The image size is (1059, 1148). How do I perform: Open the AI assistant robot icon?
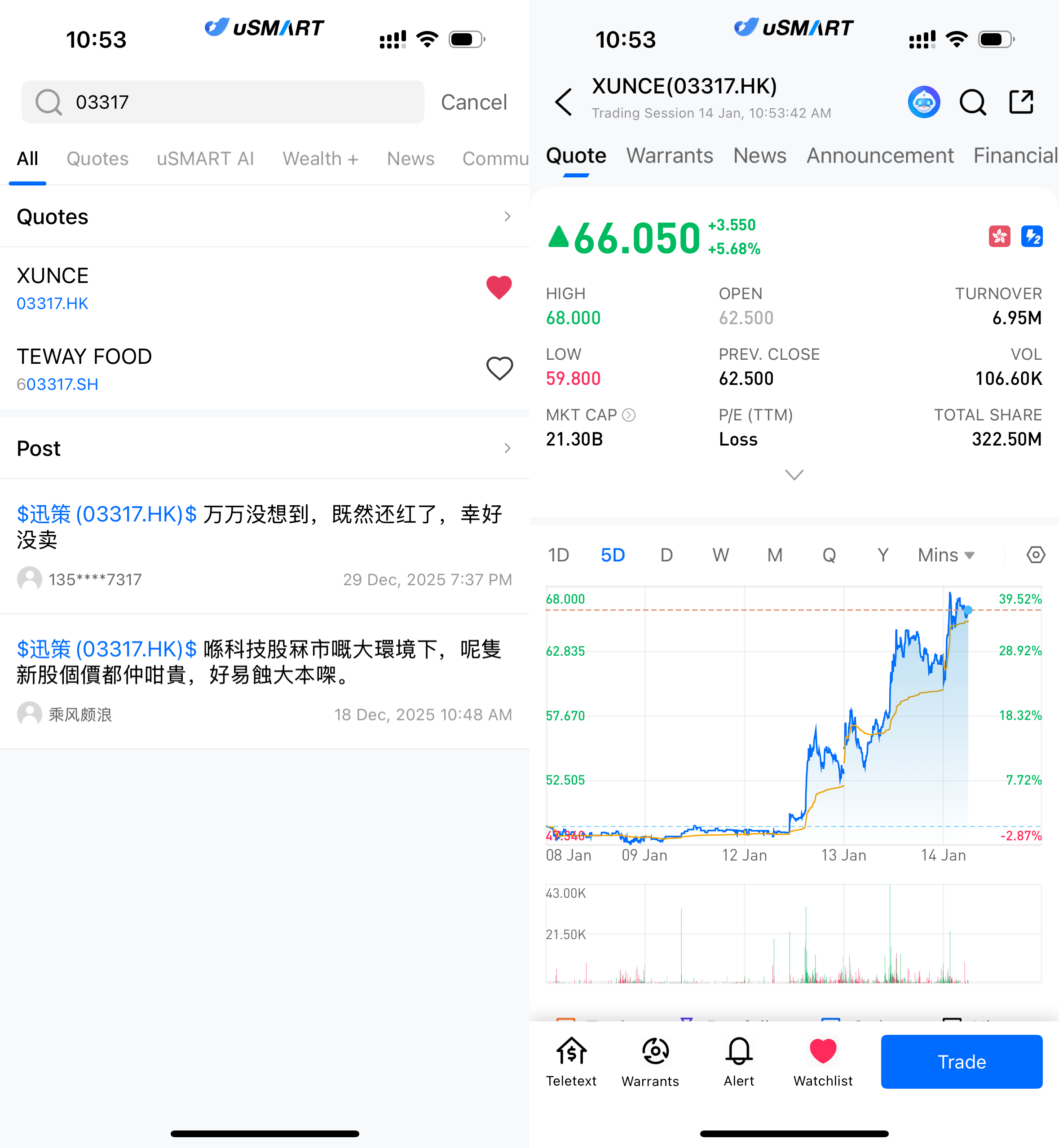[924, 102]
